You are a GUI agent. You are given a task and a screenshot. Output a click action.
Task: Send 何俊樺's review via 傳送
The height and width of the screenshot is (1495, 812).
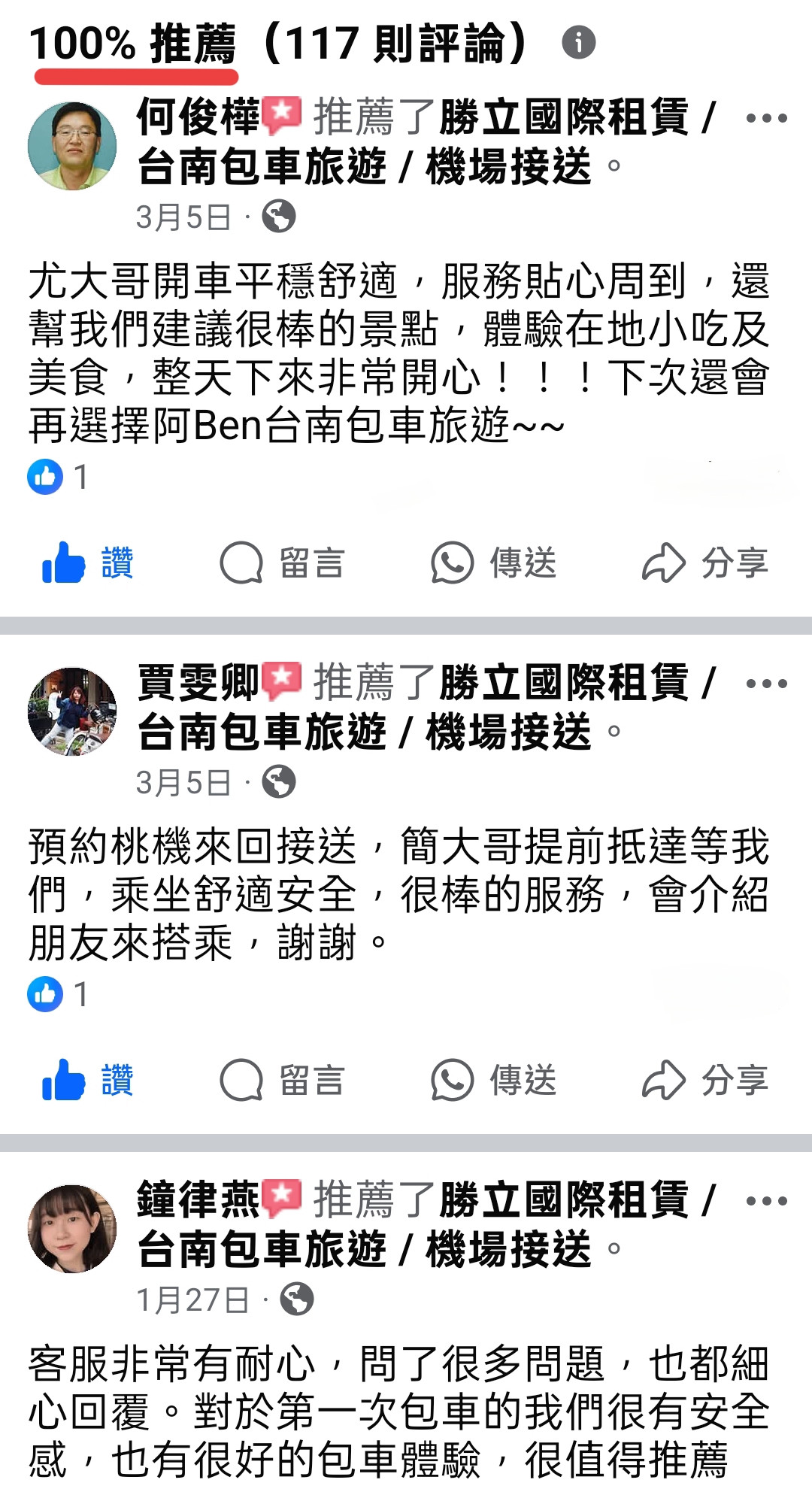pos(493,563)
